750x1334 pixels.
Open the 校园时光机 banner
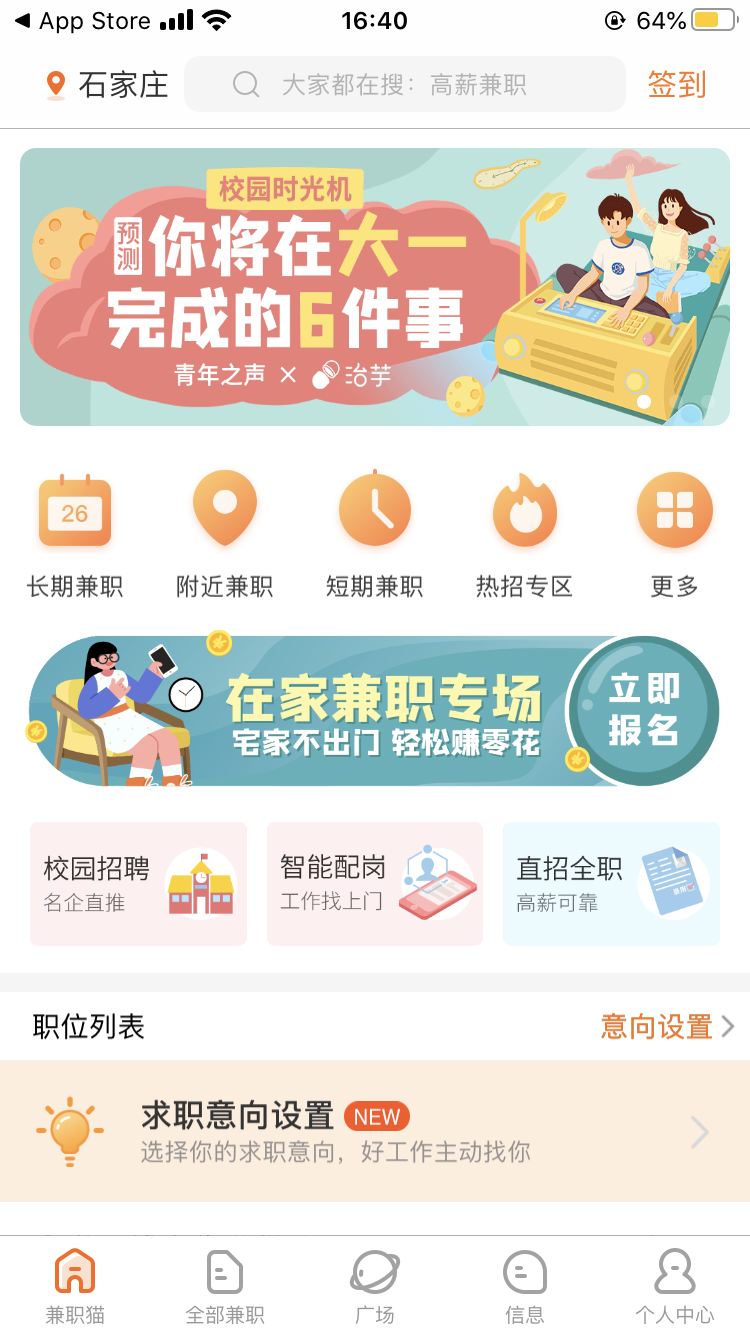coord(375,287)
